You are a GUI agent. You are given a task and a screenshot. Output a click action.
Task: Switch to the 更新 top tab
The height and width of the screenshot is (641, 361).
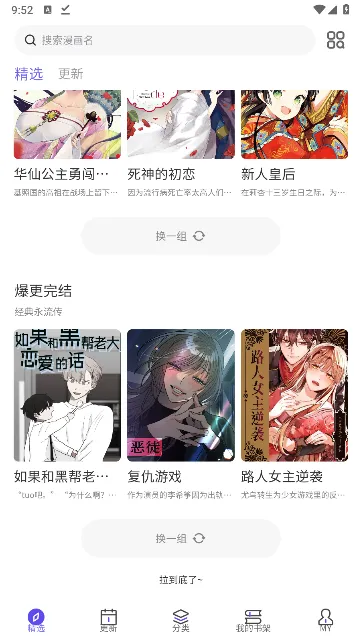[x=71, y=74]
